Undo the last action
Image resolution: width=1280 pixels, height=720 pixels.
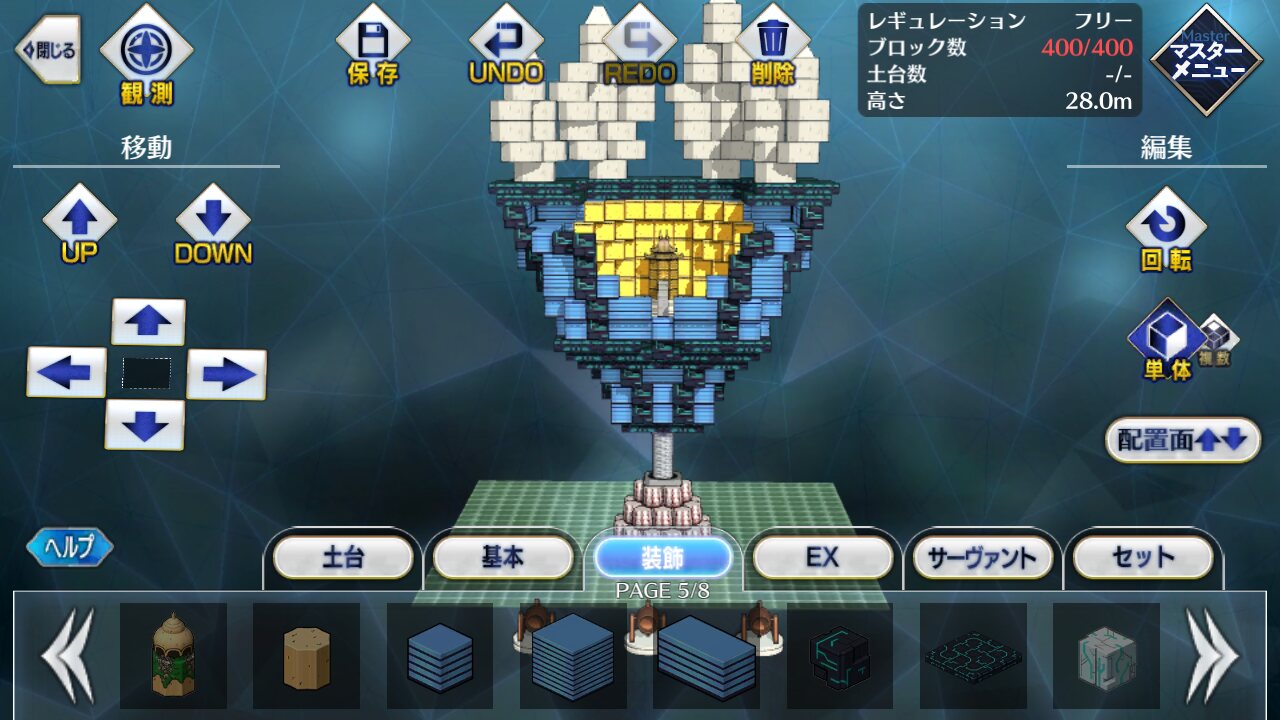click(x=506, y=50)
